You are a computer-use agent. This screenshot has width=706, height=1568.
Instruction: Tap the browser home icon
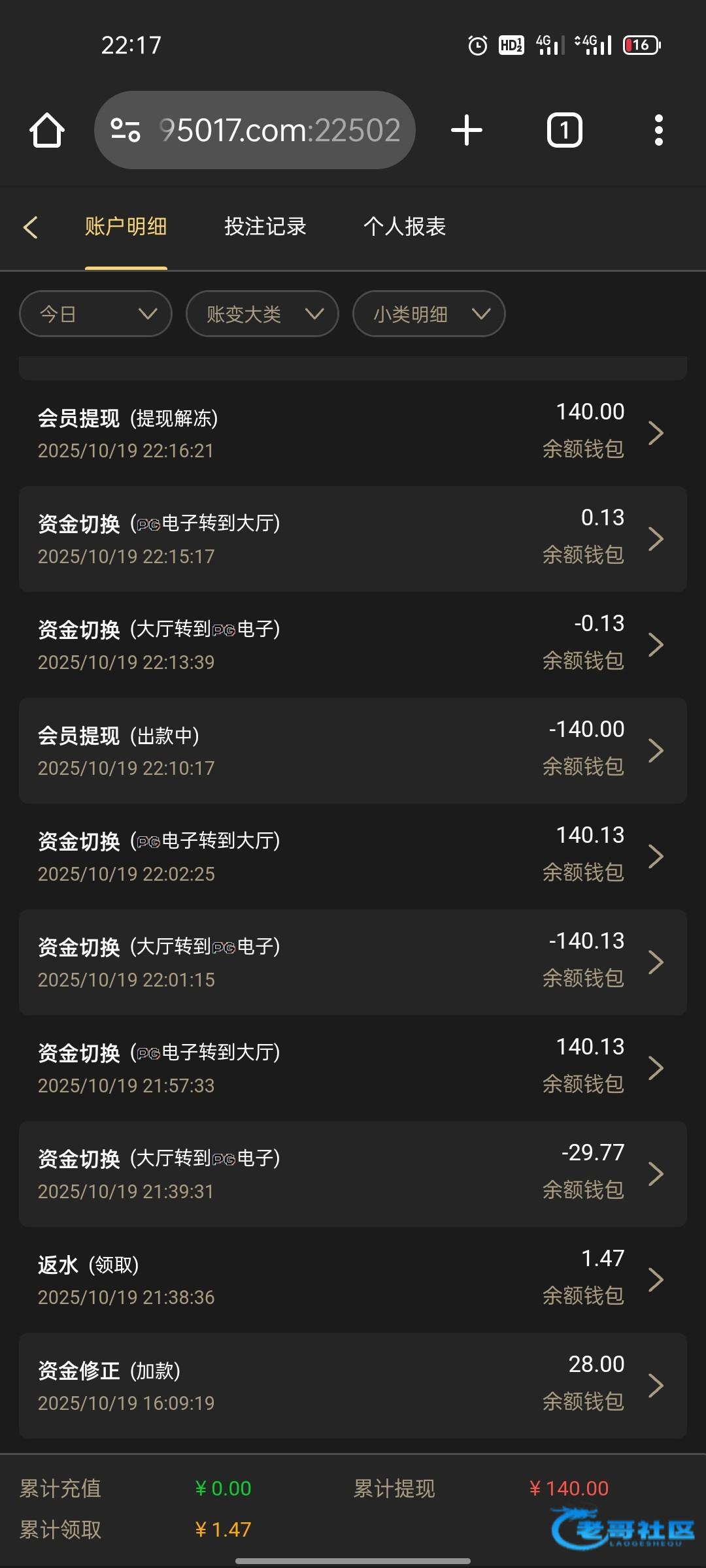point(47,130)
